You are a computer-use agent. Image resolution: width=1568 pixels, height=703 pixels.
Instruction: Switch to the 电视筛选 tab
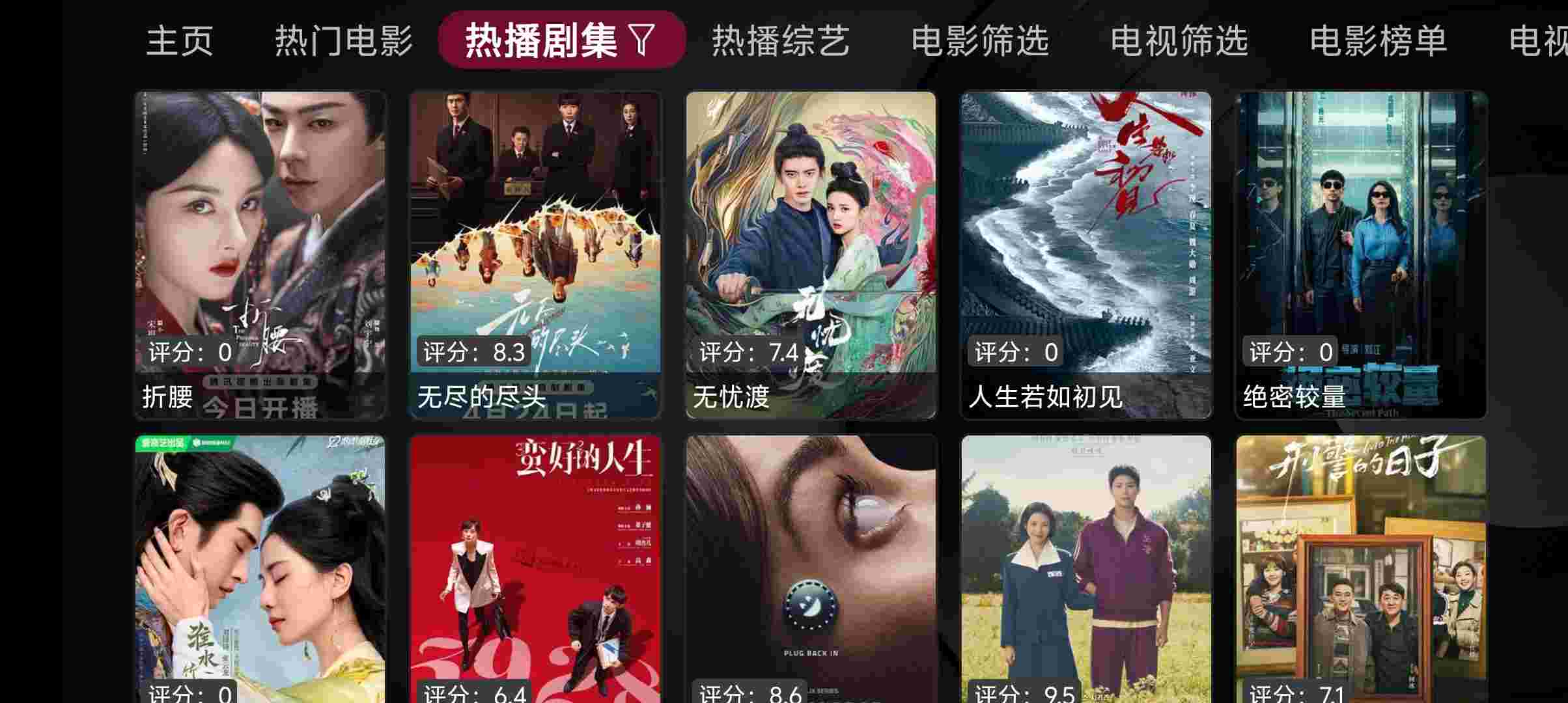tap(1179, 41)
